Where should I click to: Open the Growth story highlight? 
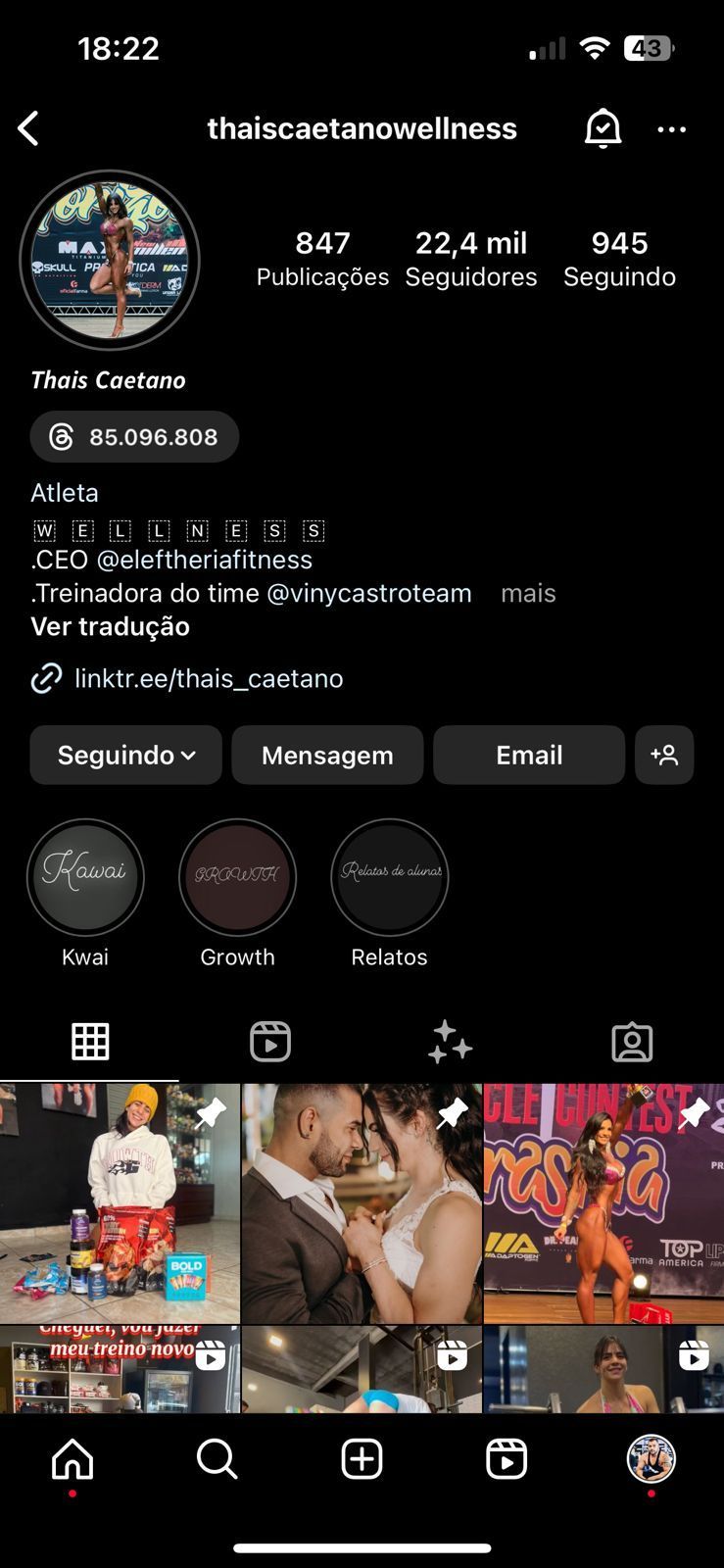pos(237,877)
